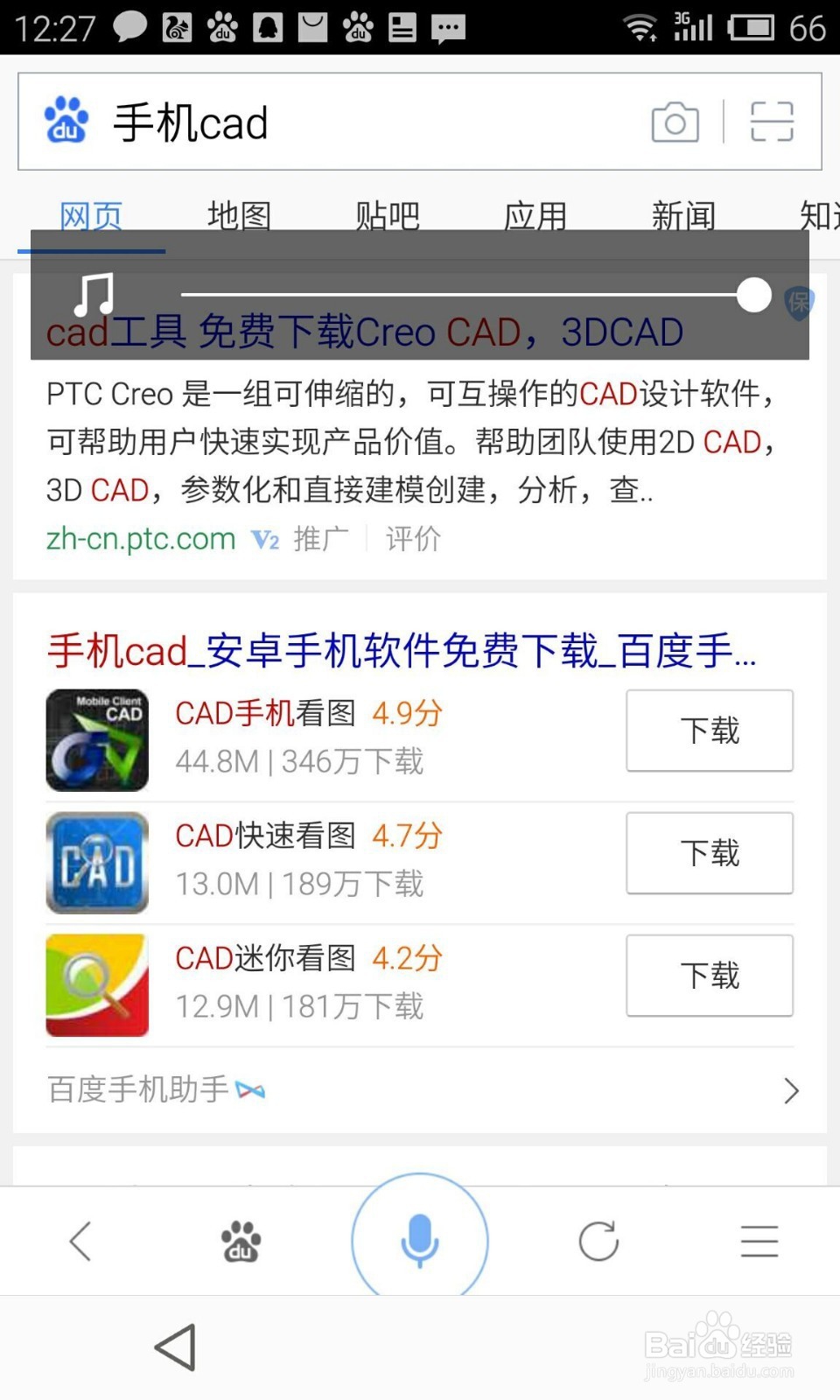Tap the CAD手机看图 app icon
Viewport: 840px width, 1400px height.
point(96,739)
